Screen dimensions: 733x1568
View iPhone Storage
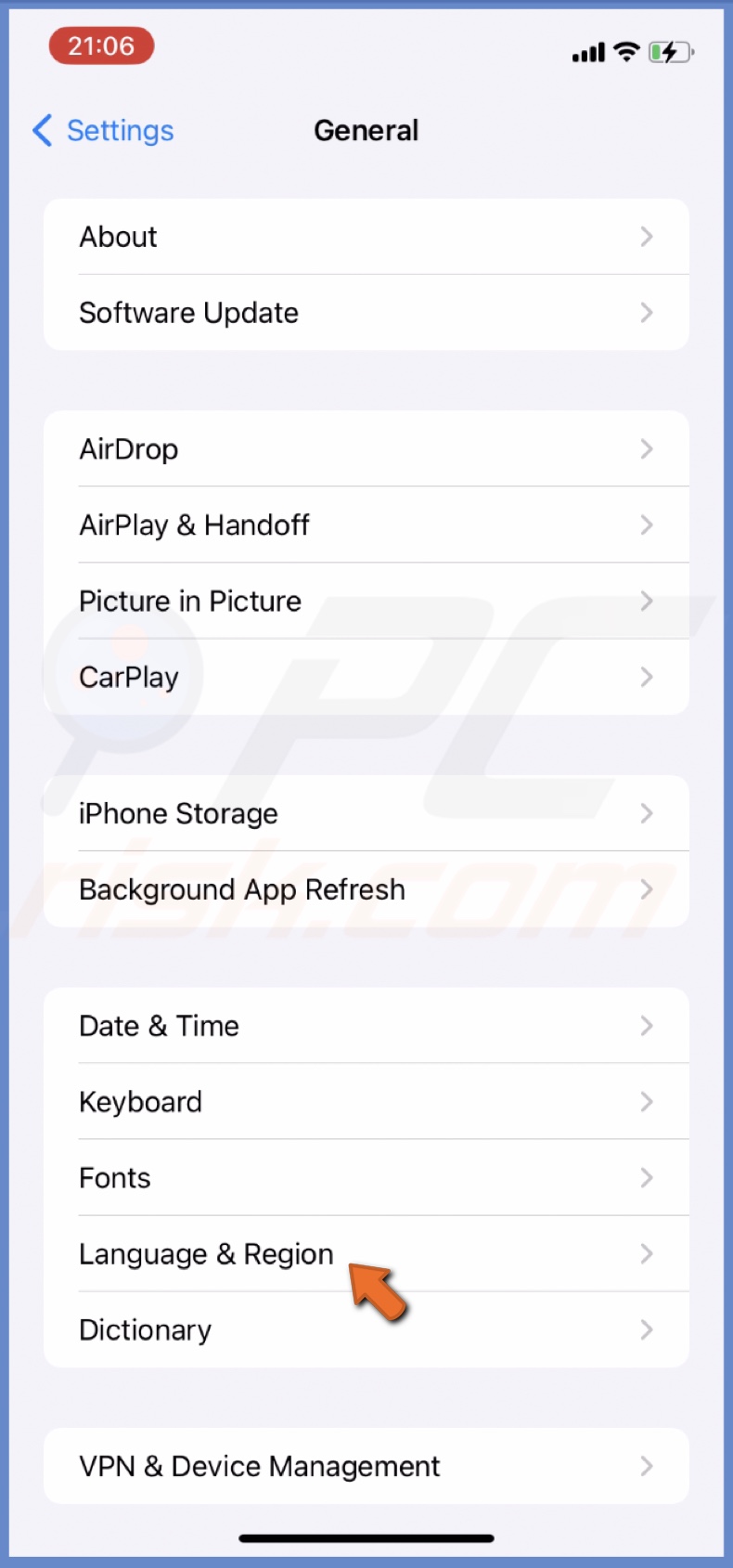[366, 814]
